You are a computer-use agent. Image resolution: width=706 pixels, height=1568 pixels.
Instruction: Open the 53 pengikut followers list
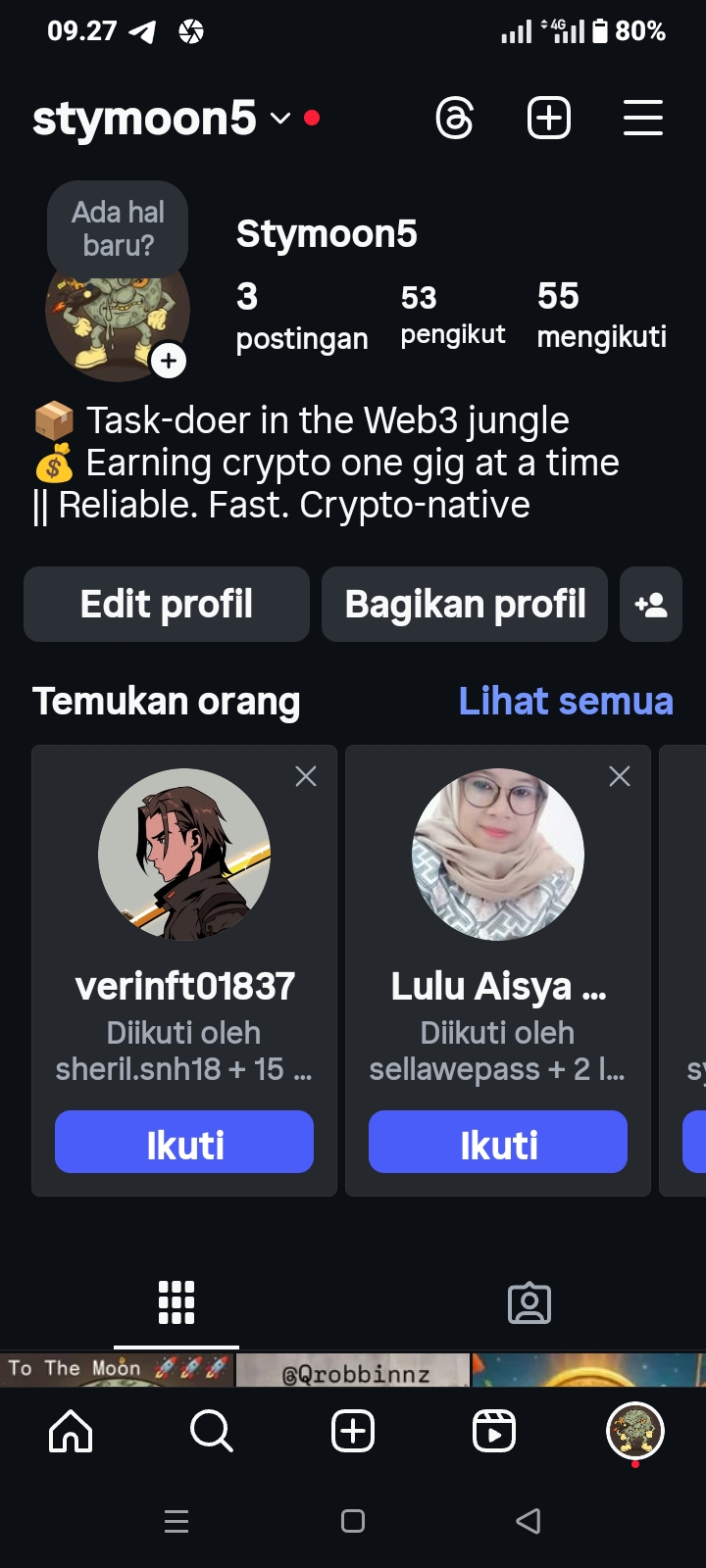452,315
